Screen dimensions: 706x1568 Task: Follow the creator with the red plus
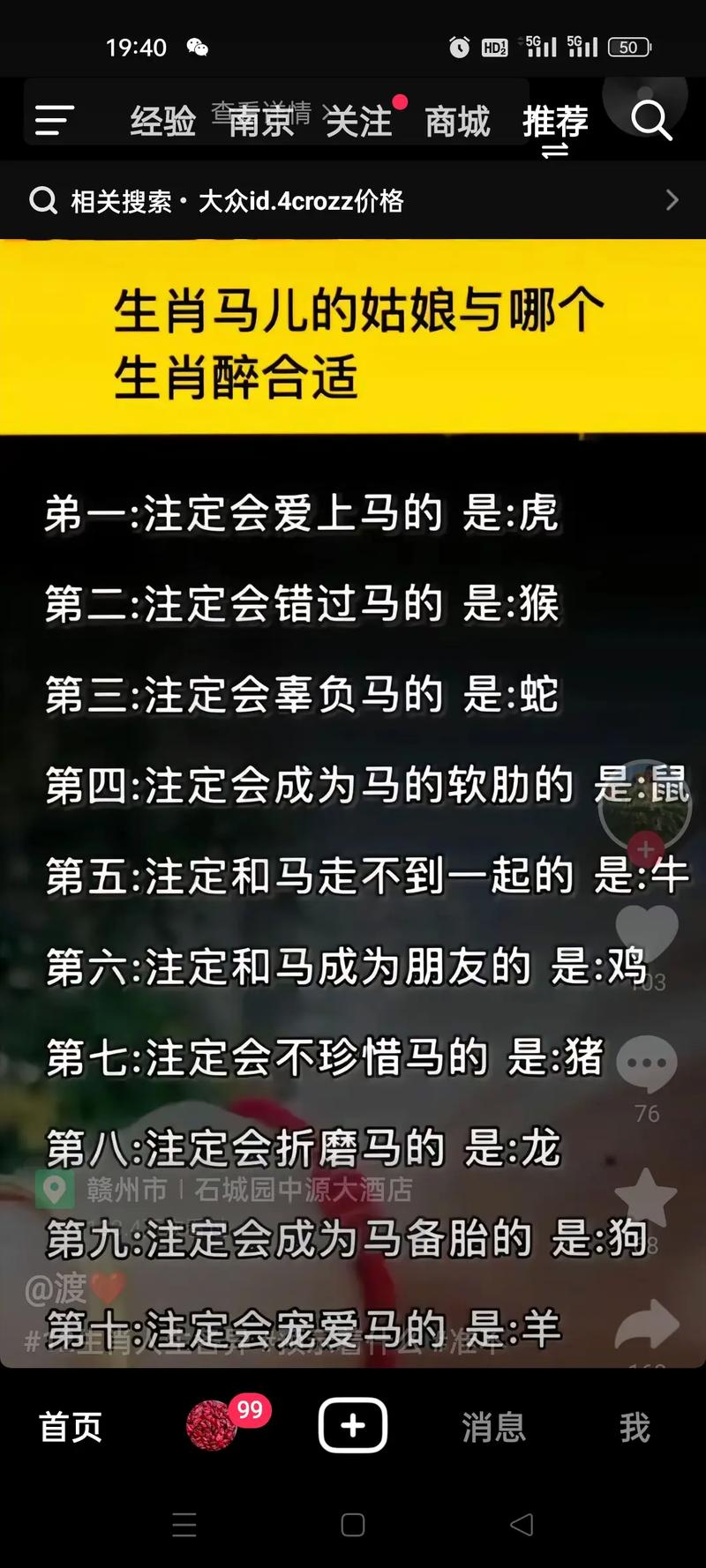pos(645,849)
